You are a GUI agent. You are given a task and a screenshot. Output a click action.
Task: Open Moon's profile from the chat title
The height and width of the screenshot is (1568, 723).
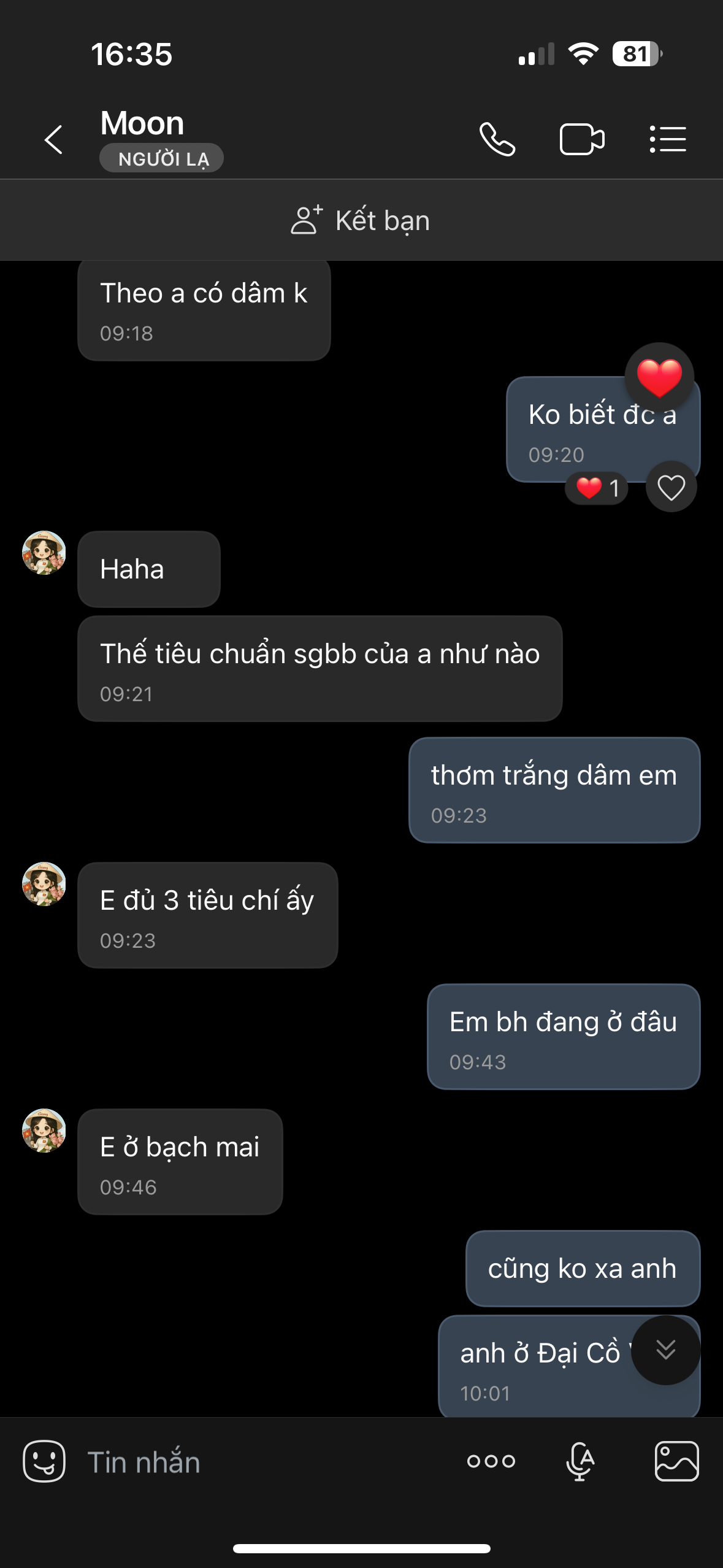tap(142, 124)
